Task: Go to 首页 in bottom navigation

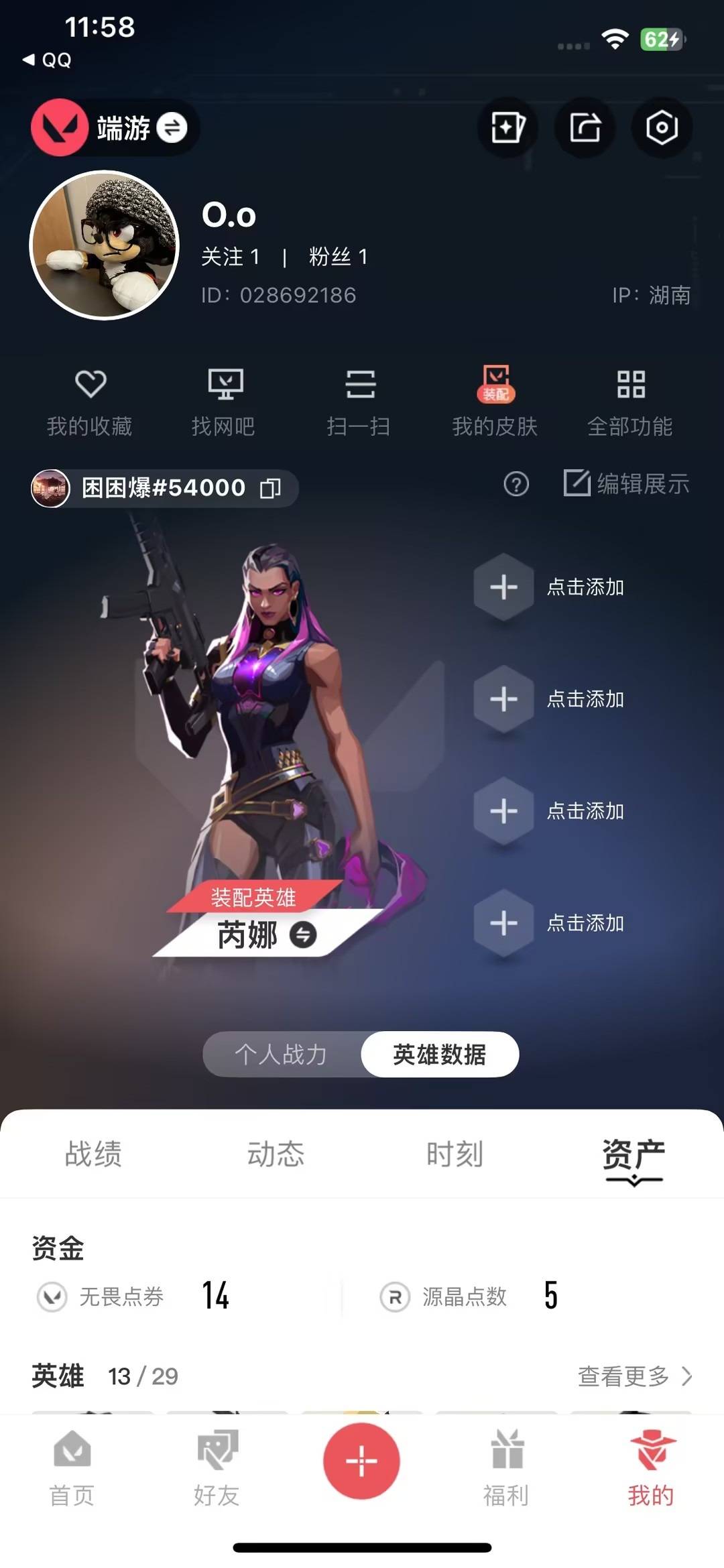Action: (72, 1468)
